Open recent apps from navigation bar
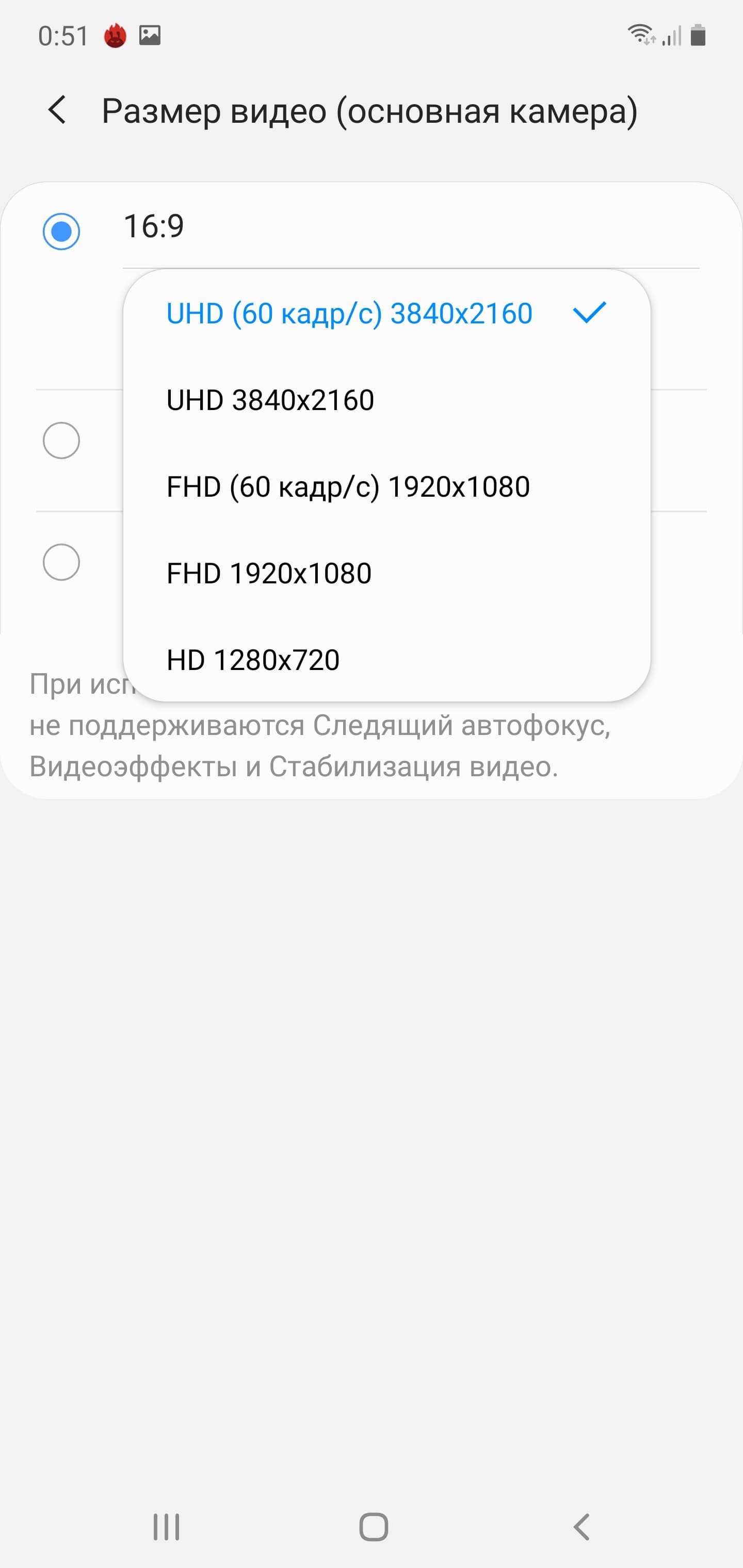The width and height of the screenshot is (743, 1568). (x=166, y=1527)
